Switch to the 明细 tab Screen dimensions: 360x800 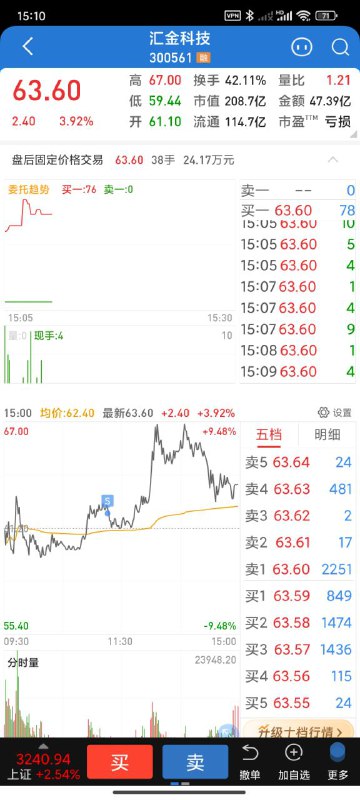(x=327, y=435)
